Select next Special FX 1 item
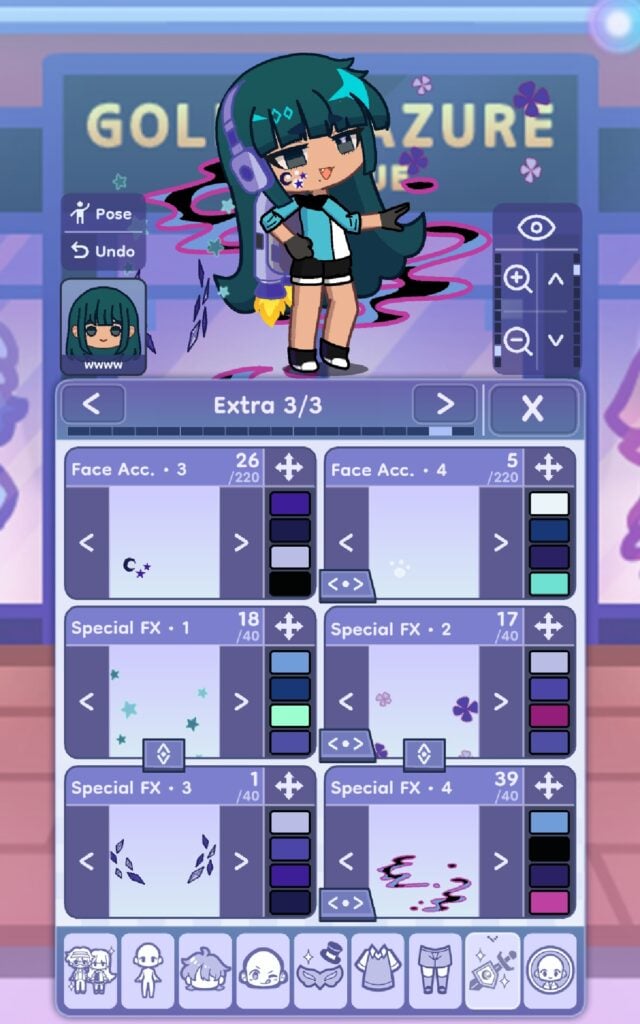 coord(240,701)
